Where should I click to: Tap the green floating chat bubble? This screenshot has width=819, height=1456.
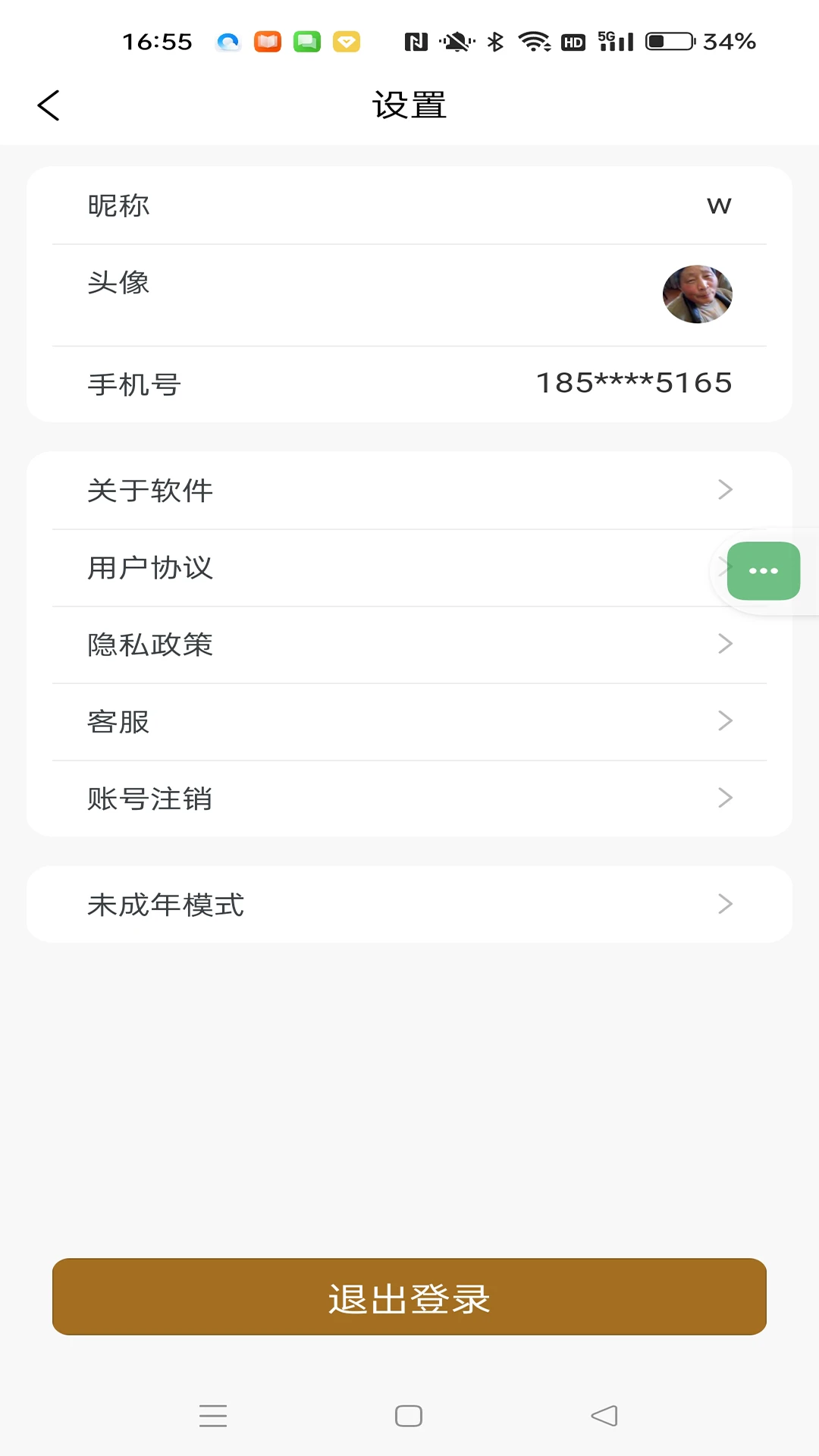click(763, 571)
